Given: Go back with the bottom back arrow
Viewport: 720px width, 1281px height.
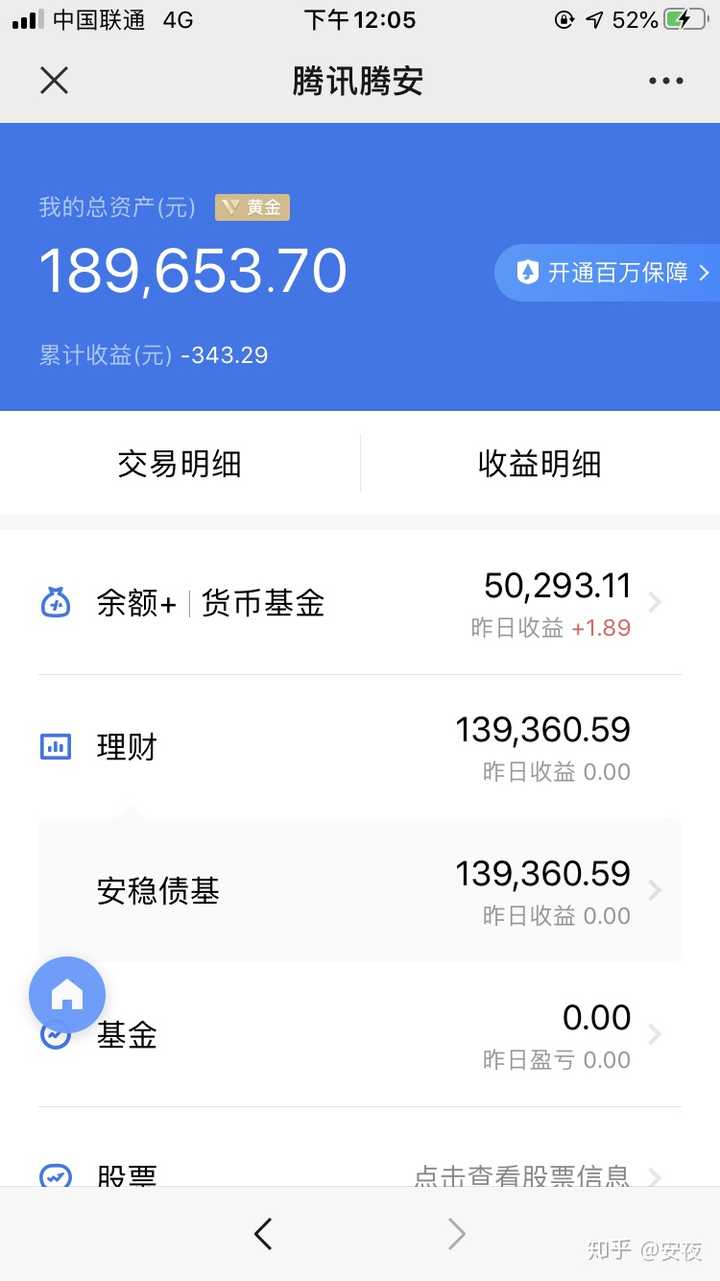Looking at the screenshot, I should pos(263,1234).
